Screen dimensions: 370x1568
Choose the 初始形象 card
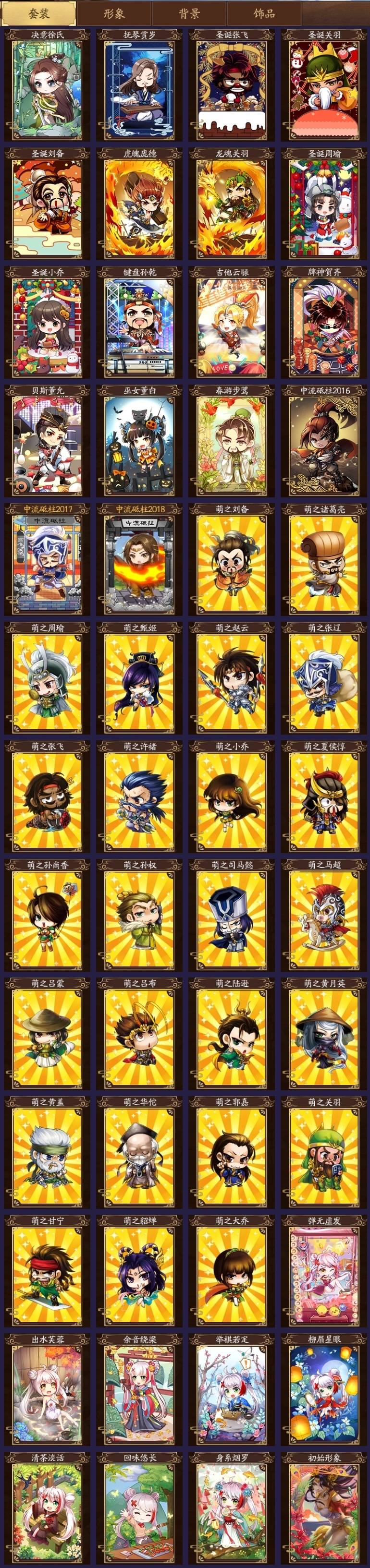click(x=324, y=1509)
